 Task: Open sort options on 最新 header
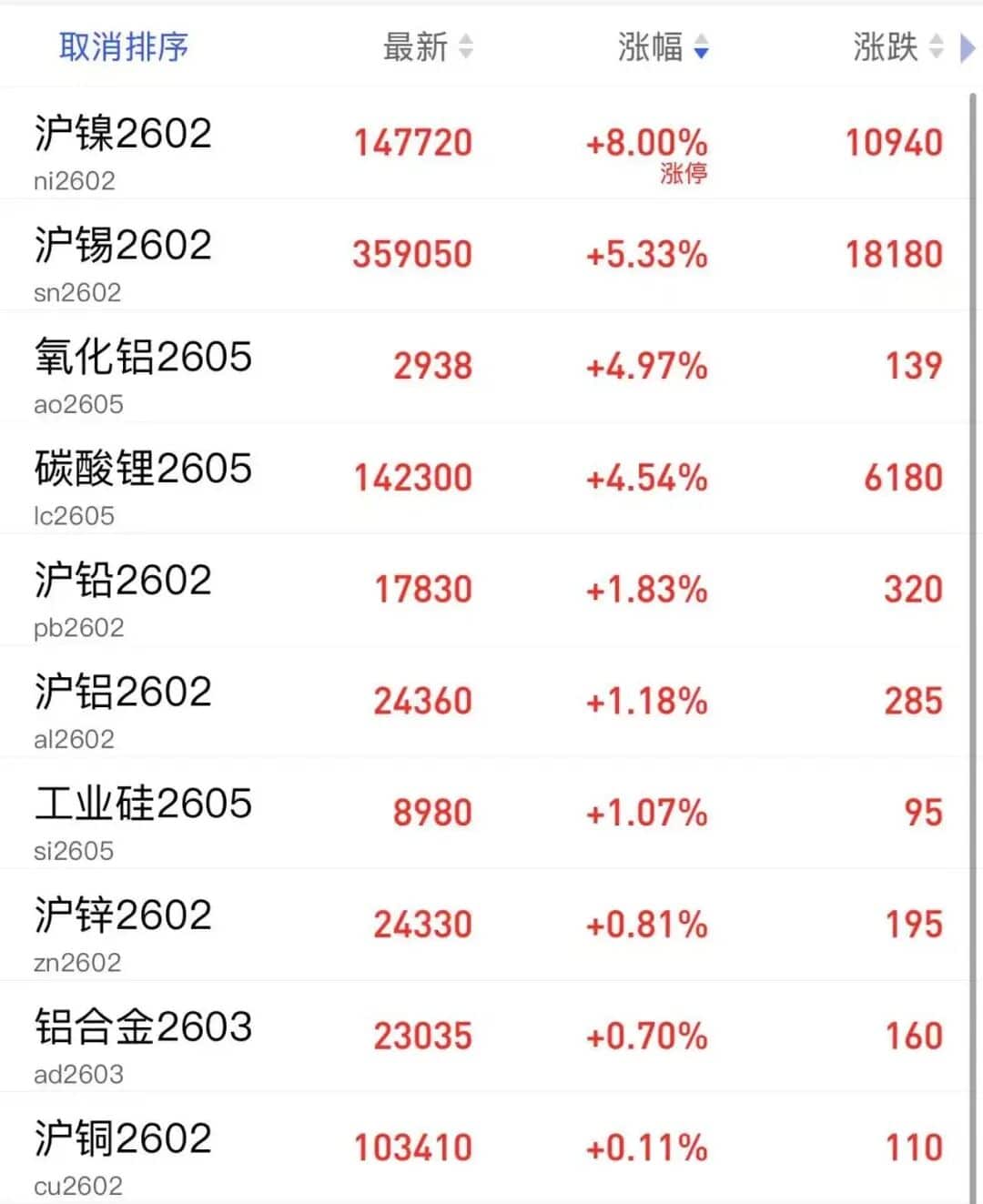(414, 47)
